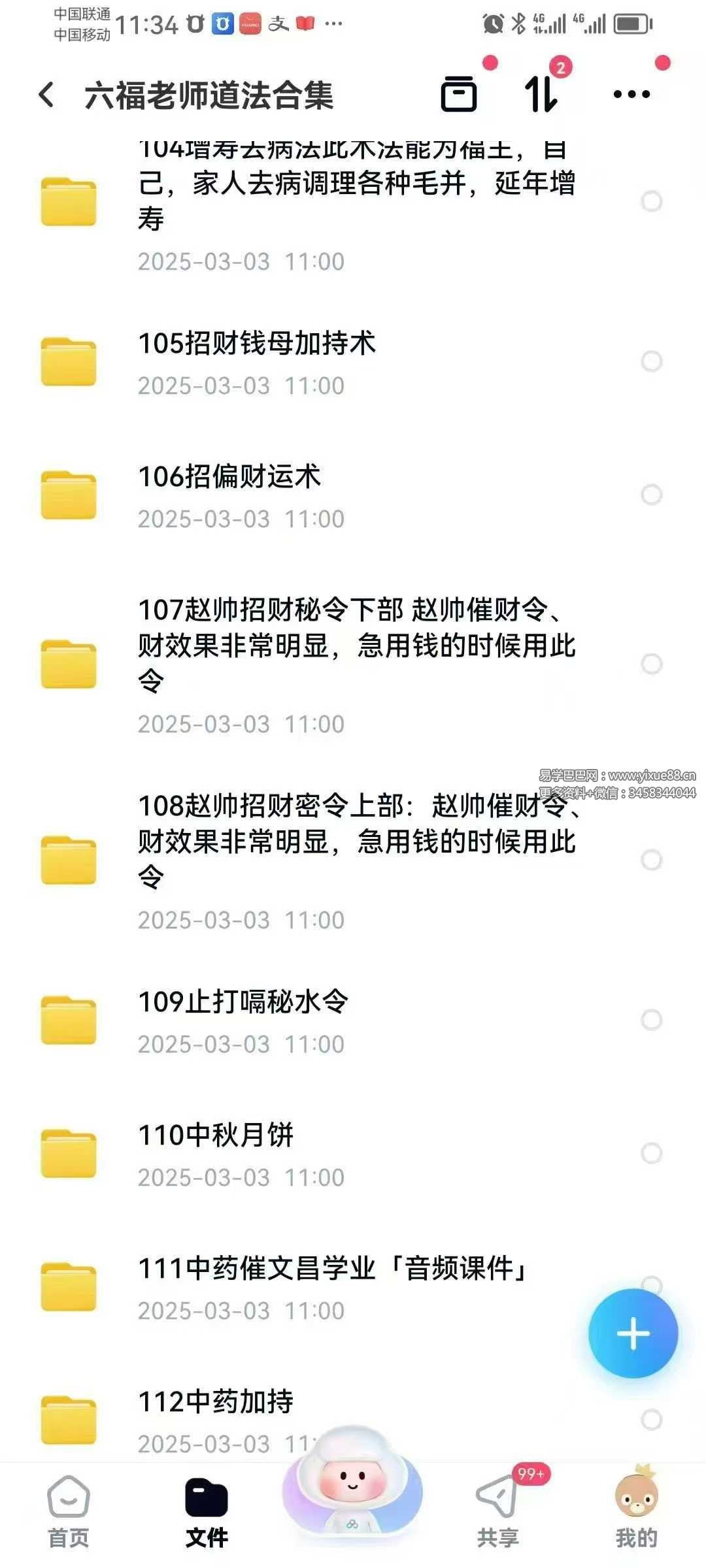Viewport: 706px width, 1568px height.
Task: Select the 109止打嗝秘水令 checkbox circle
Action: pos(651,1020)
